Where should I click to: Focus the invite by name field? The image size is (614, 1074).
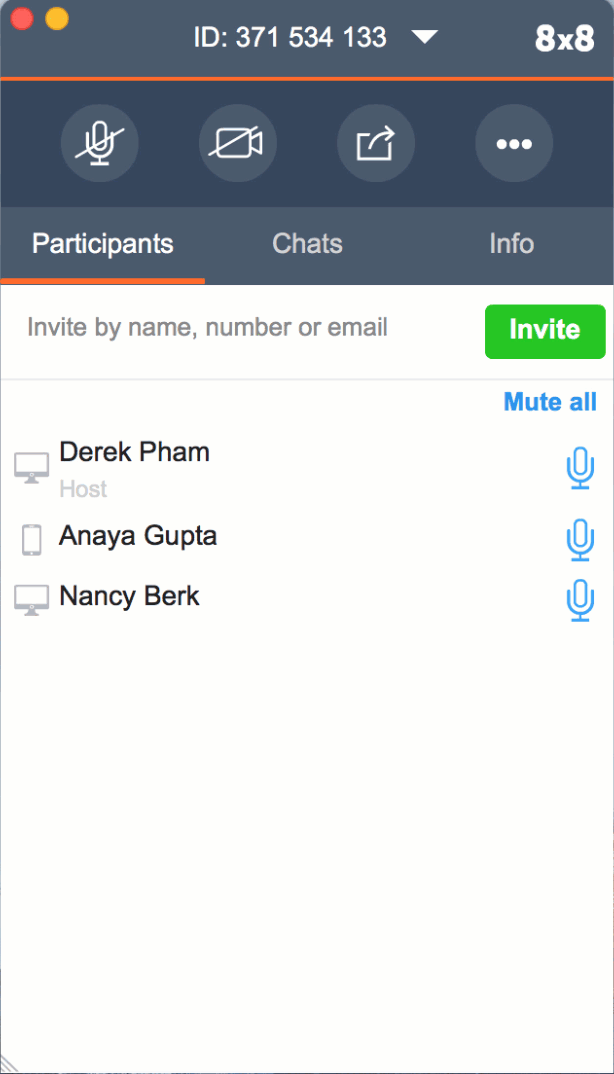(247, 328)
